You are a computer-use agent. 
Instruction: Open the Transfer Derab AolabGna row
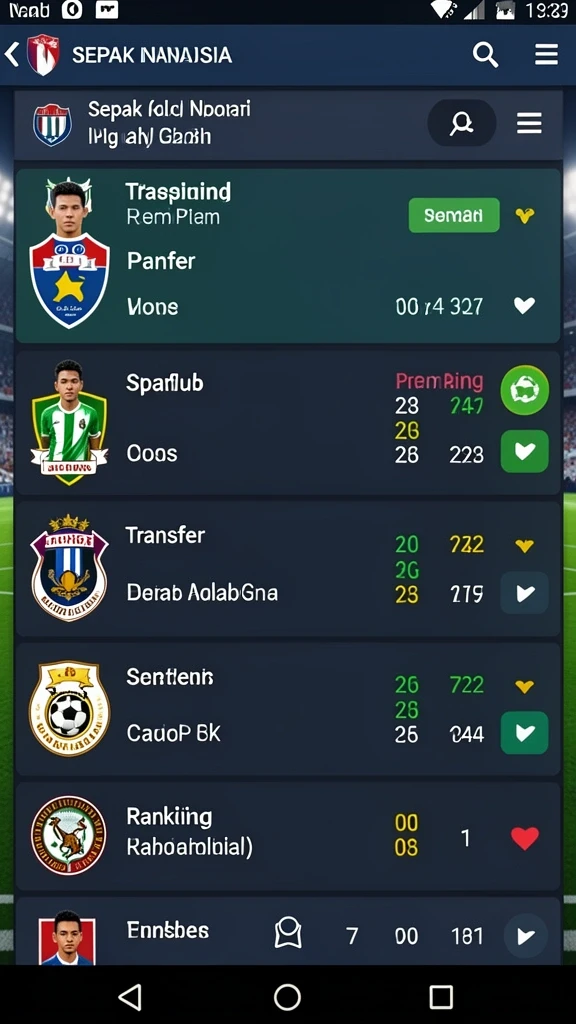pos(287,568)
